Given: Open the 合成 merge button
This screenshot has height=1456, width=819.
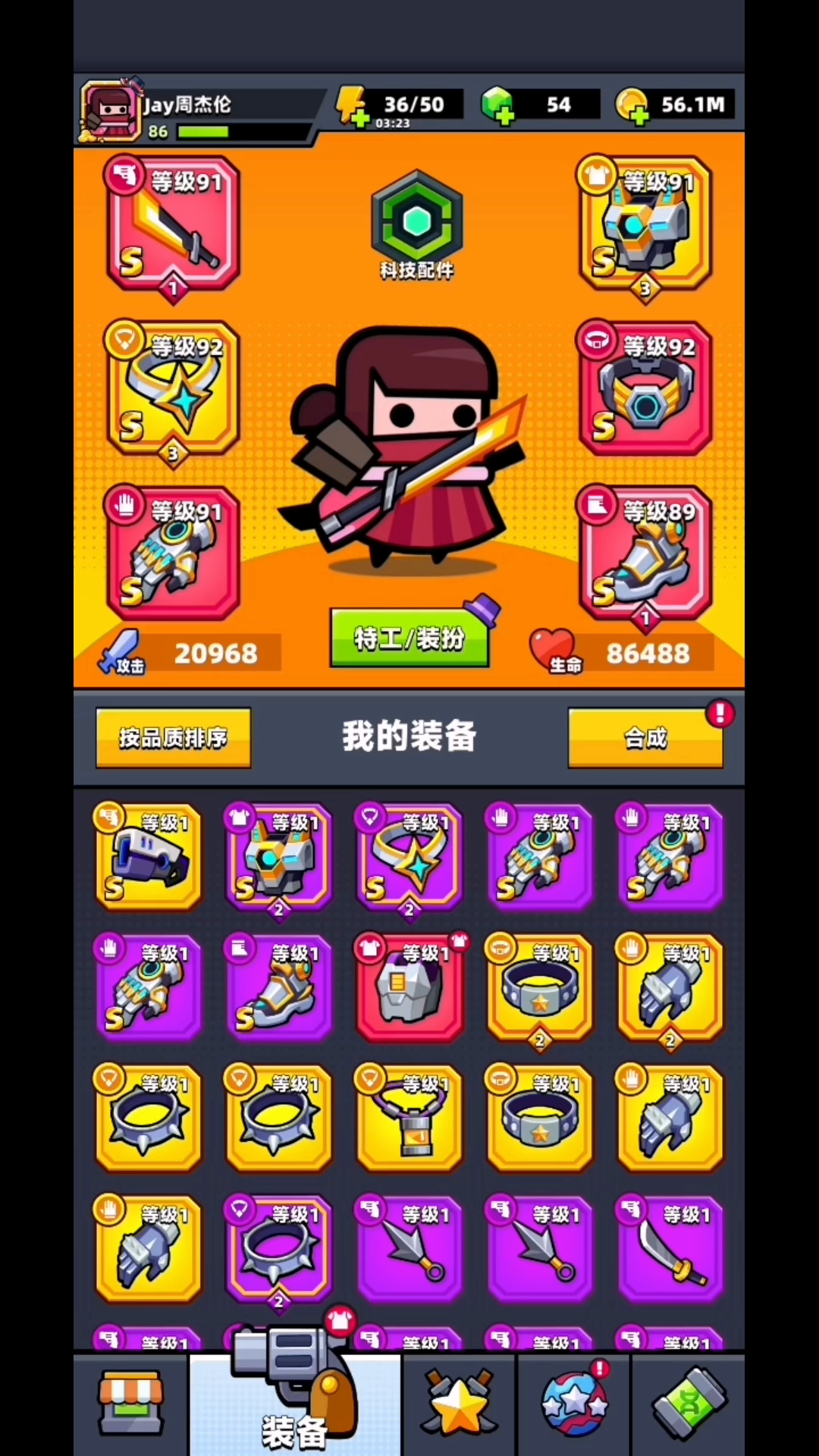Looking at the screenshot, I should tap(645, 738).
